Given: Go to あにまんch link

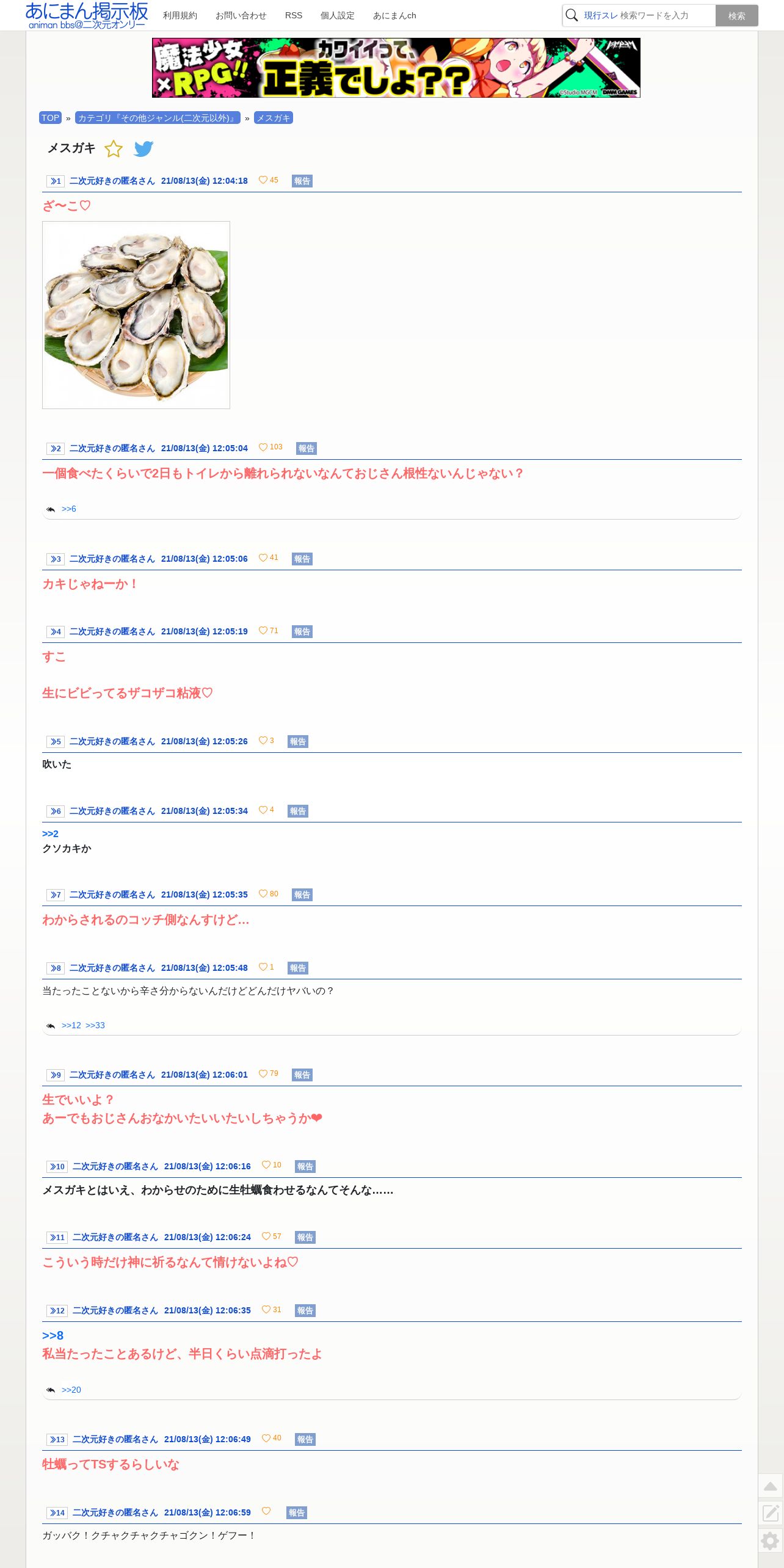Looking at the screenshot, I should point(394,15).
